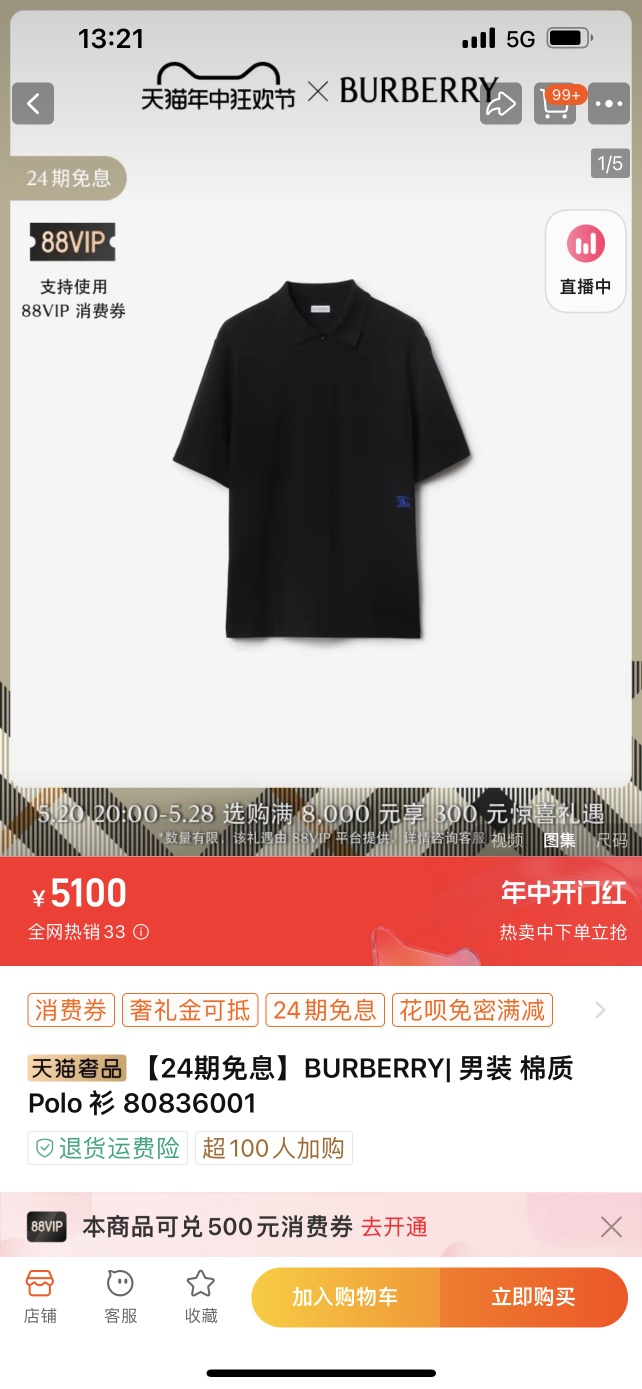Tap 立即购买 to buy now
The height and width of the screenshot is (1389, 642).
(533, 1297)
